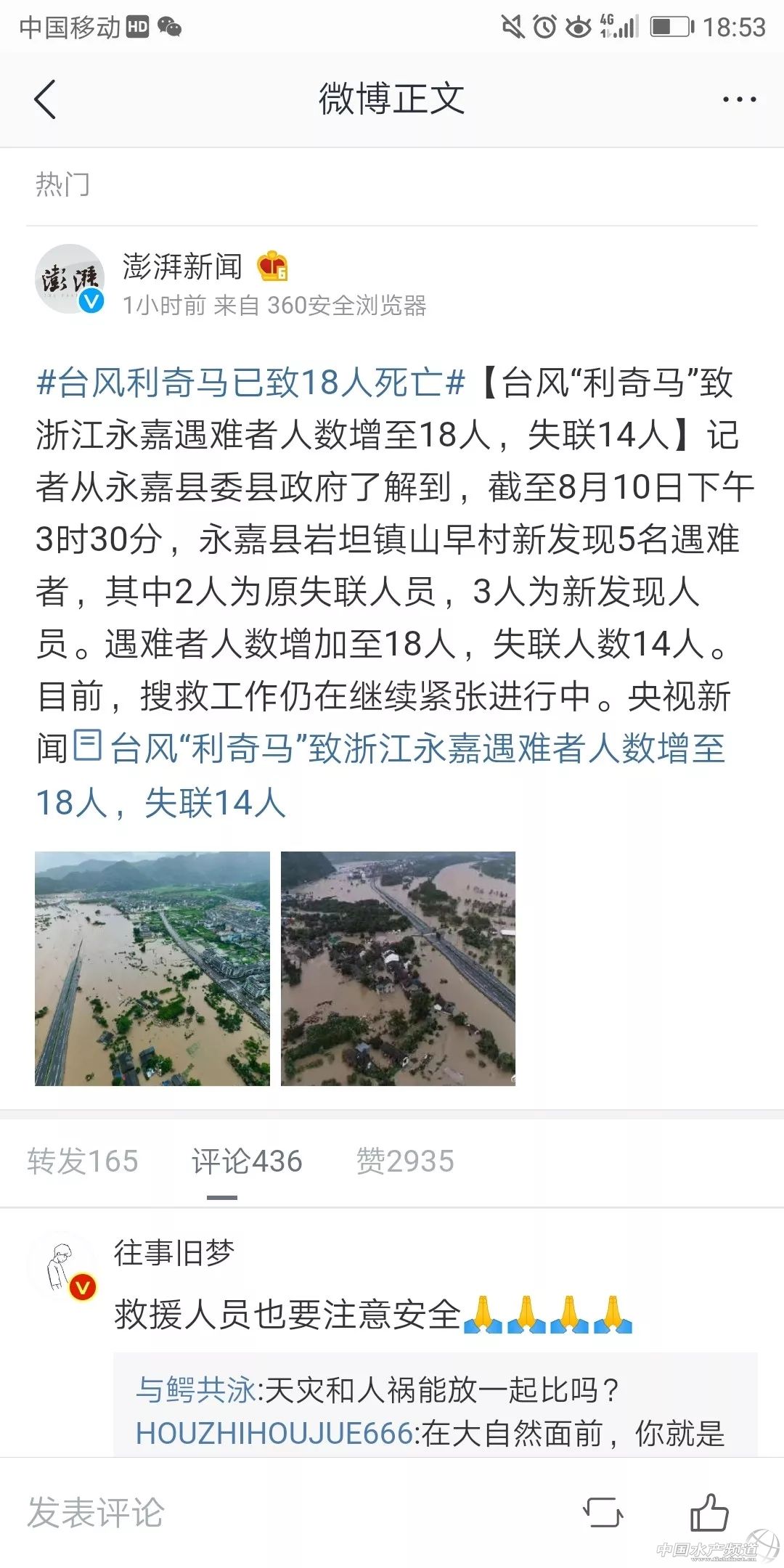The width and height of the screenshot is (784, 1568).
Task: View the first flood aerial photo
Action: (x=152, y=968)
